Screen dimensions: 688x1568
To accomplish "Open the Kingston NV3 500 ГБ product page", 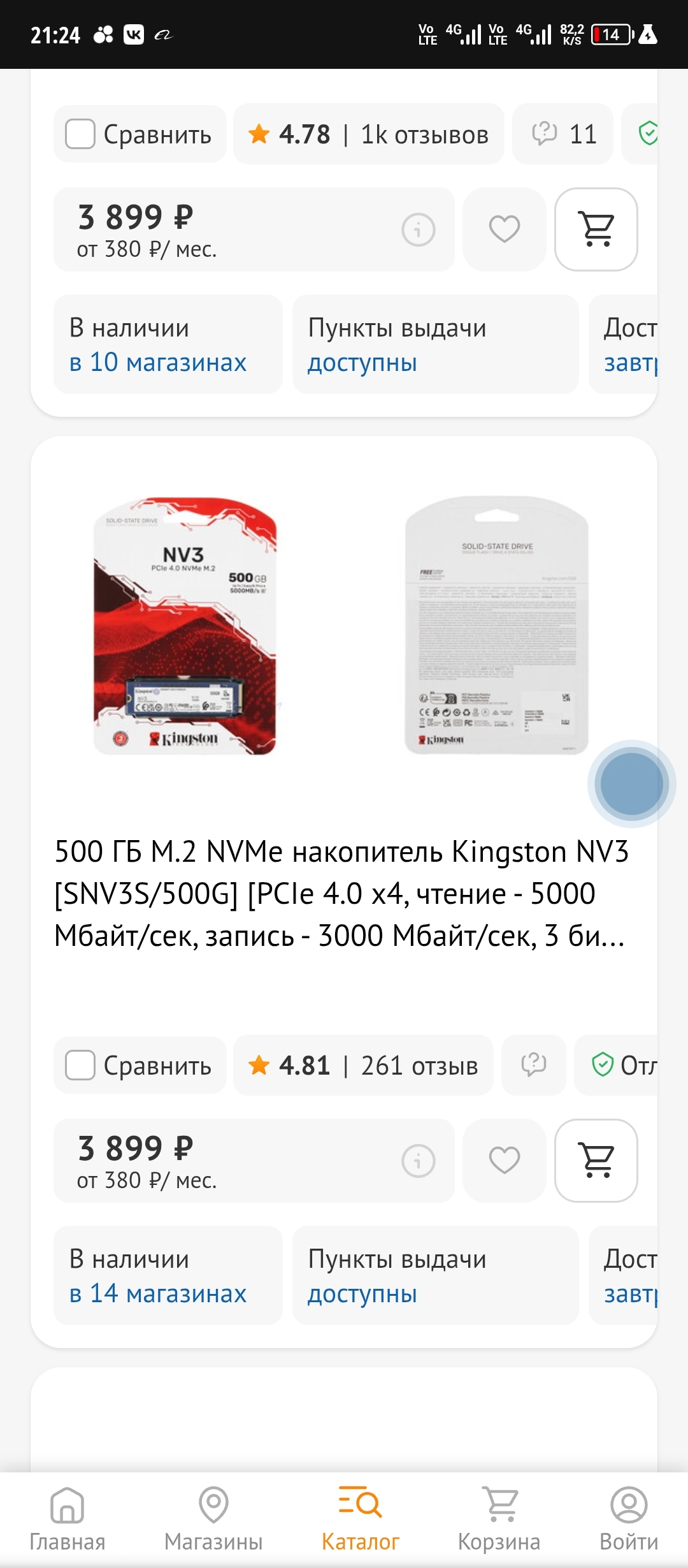I will [341, 893].
